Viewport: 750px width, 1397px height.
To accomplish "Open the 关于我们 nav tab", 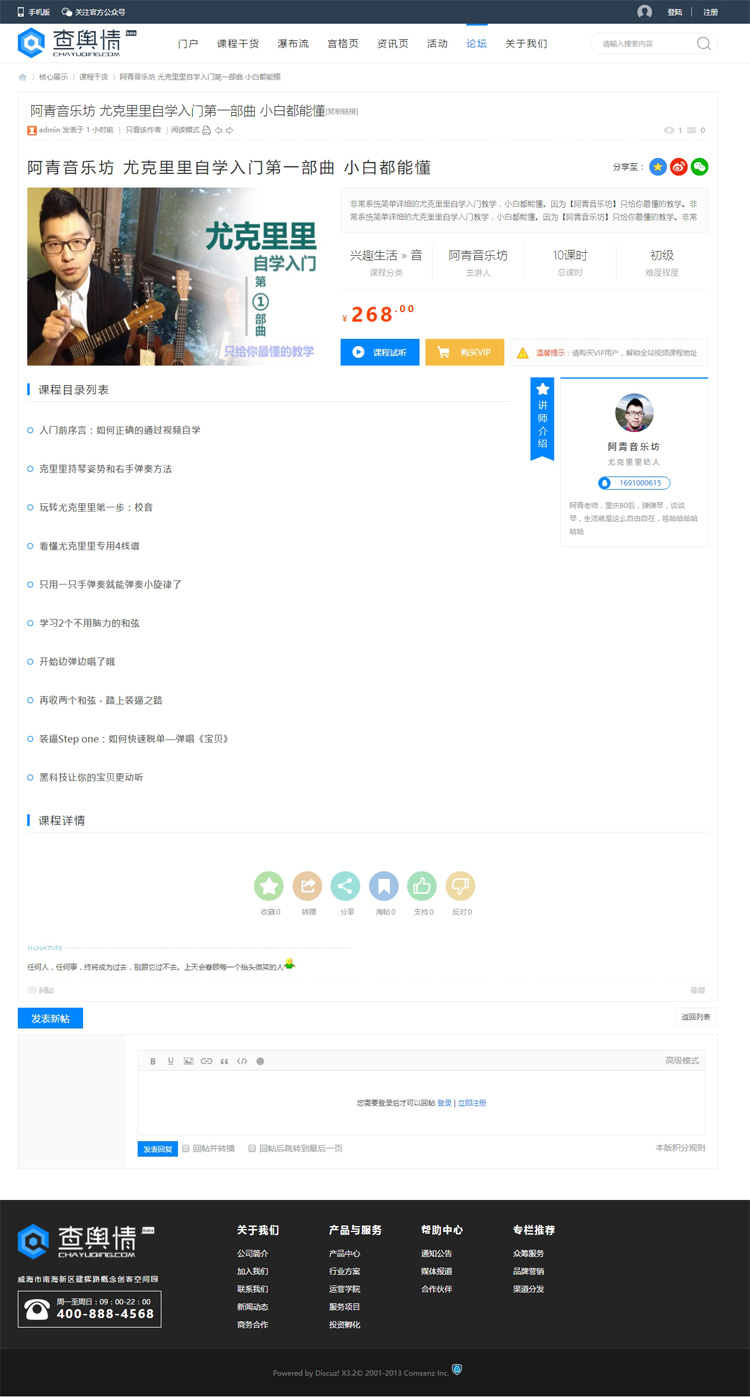I will pyautogui.click(x=526, y=44).
